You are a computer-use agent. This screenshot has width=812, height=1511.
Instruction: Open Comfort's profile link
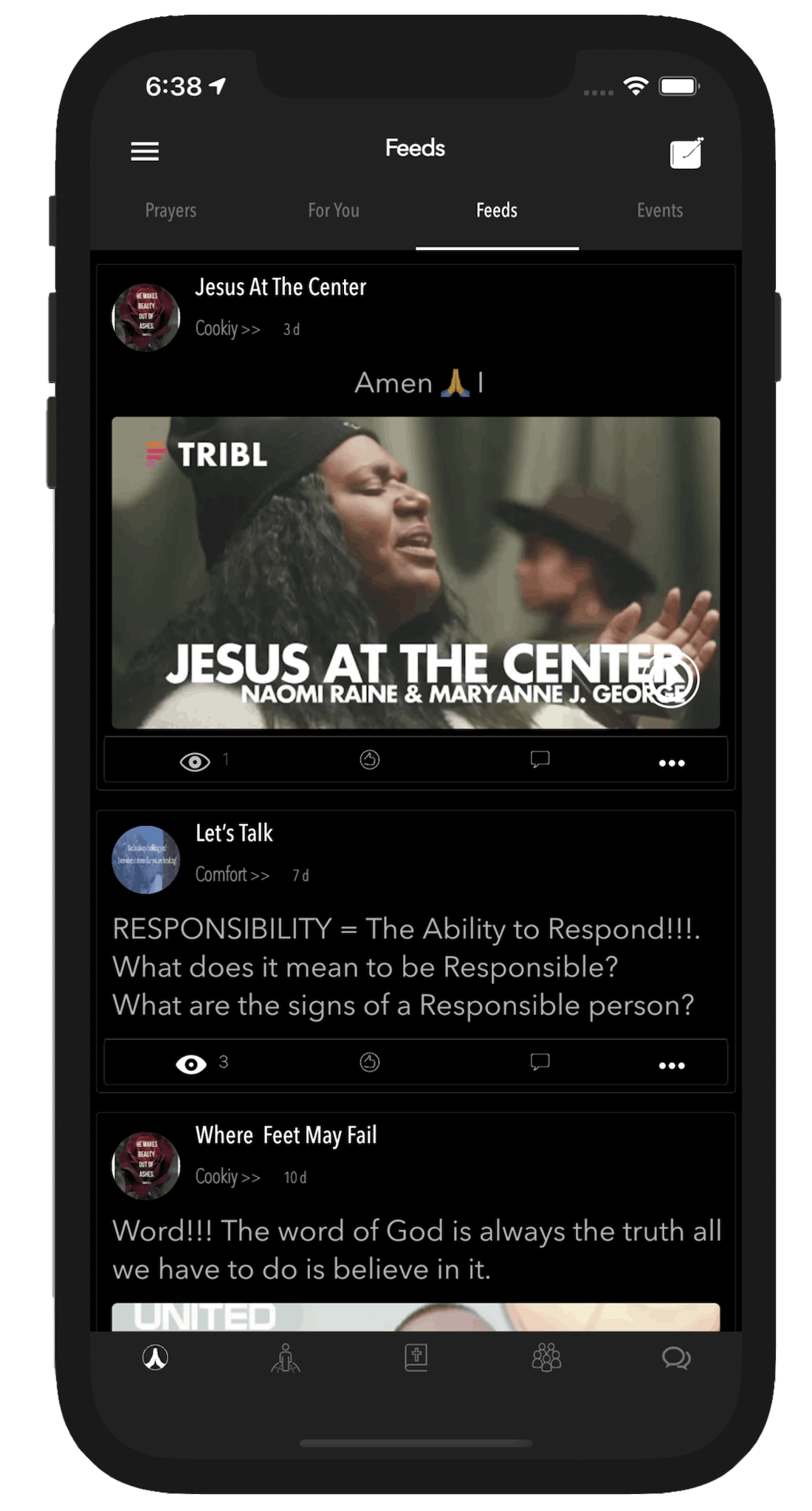coord(232,875)
